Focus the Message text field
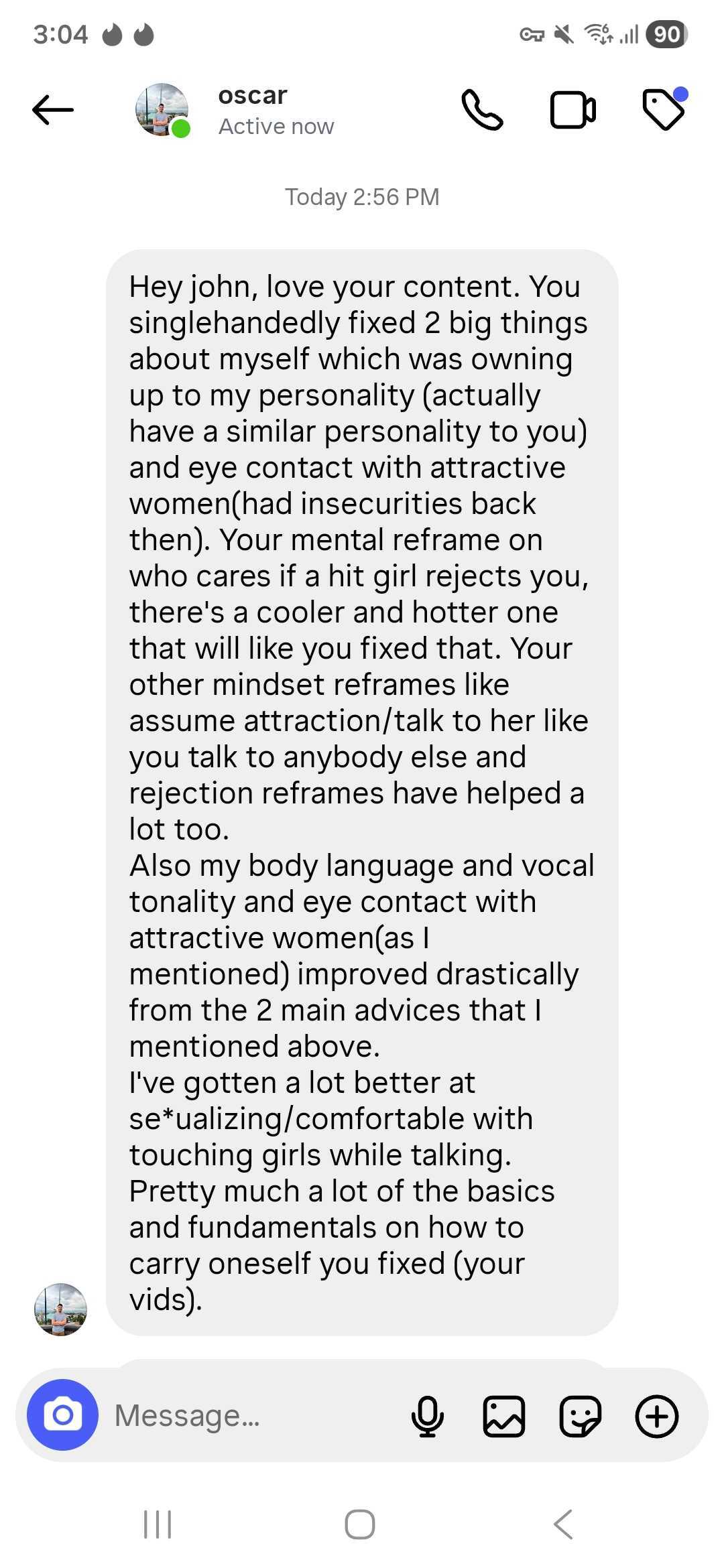 click(x=255, y=1415)
